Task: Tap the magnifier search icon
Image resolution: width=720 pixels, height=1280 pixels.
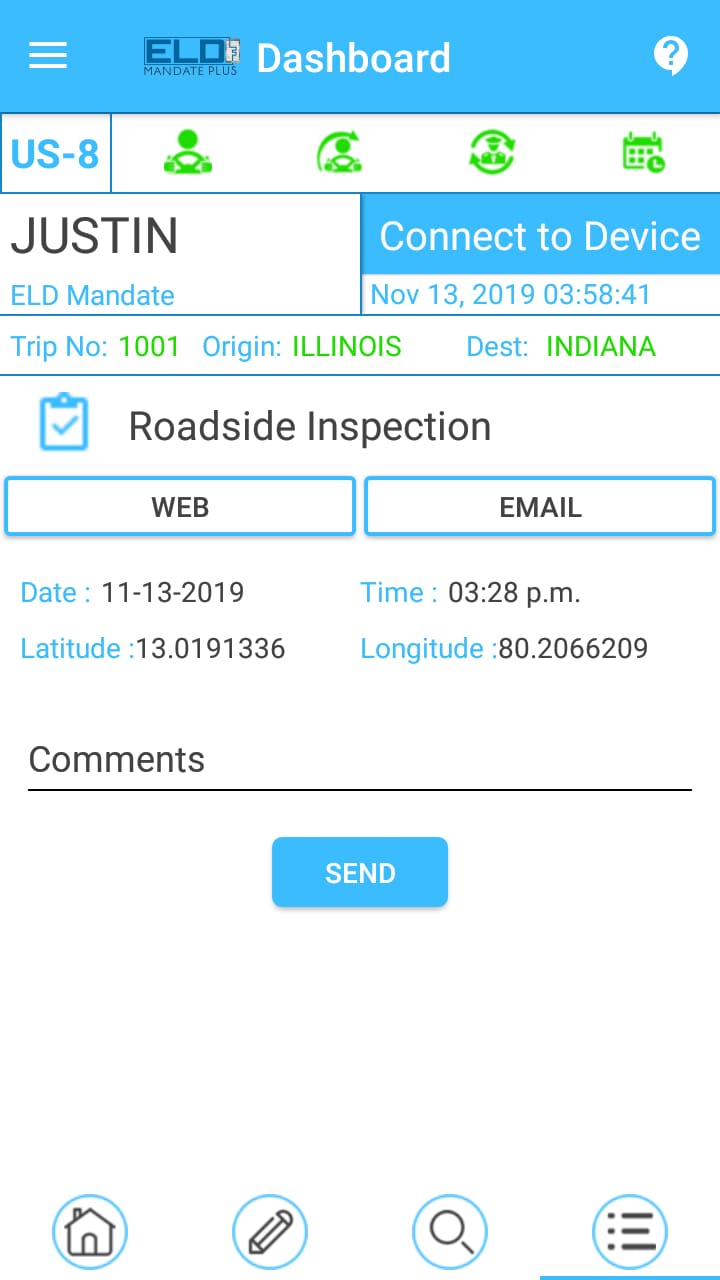Action: click(450, 1231)
